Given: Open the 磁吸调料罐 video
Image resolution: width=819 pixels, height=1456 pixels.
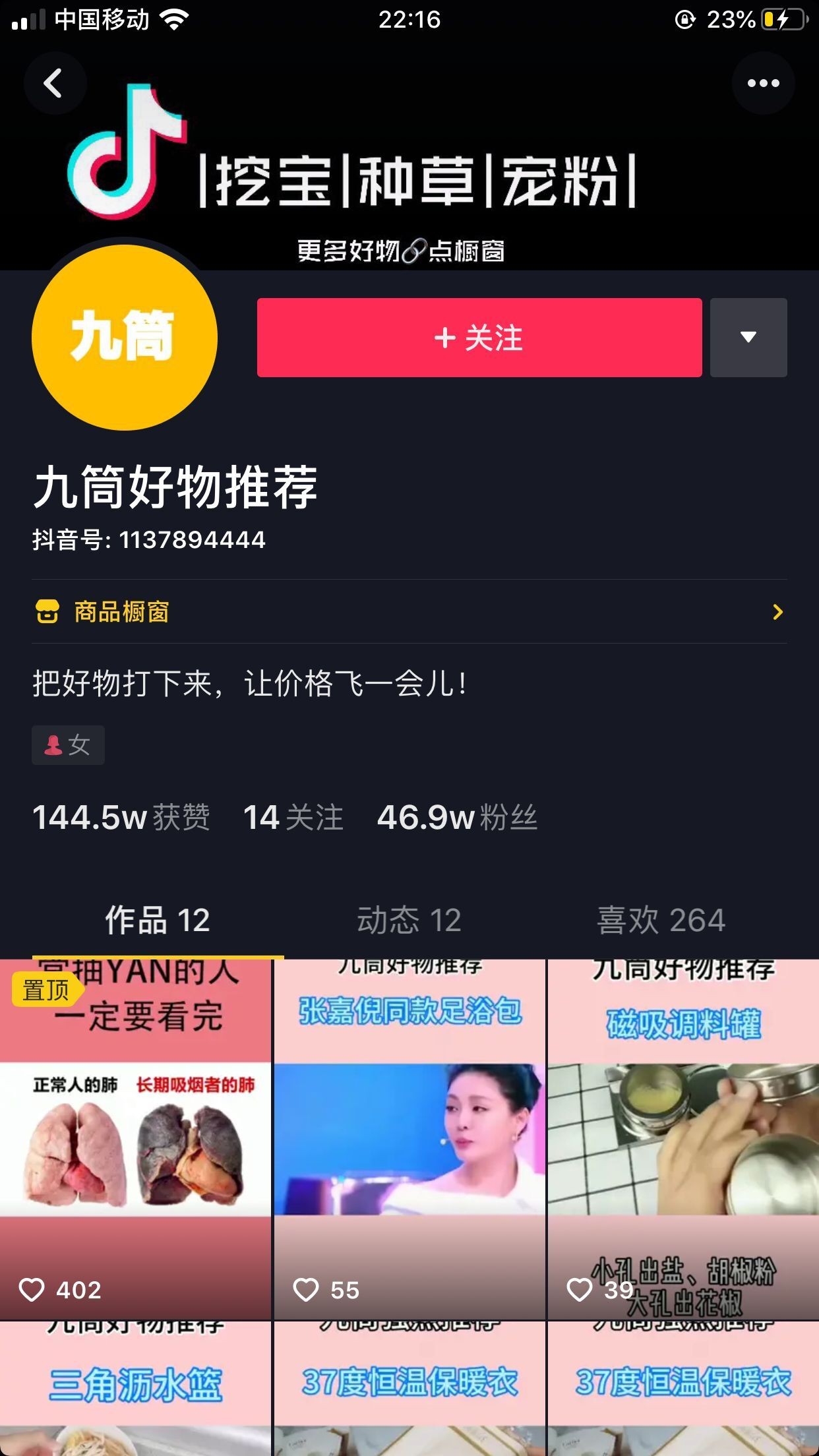Looking at the screenshot, I should pos(683,1139).
